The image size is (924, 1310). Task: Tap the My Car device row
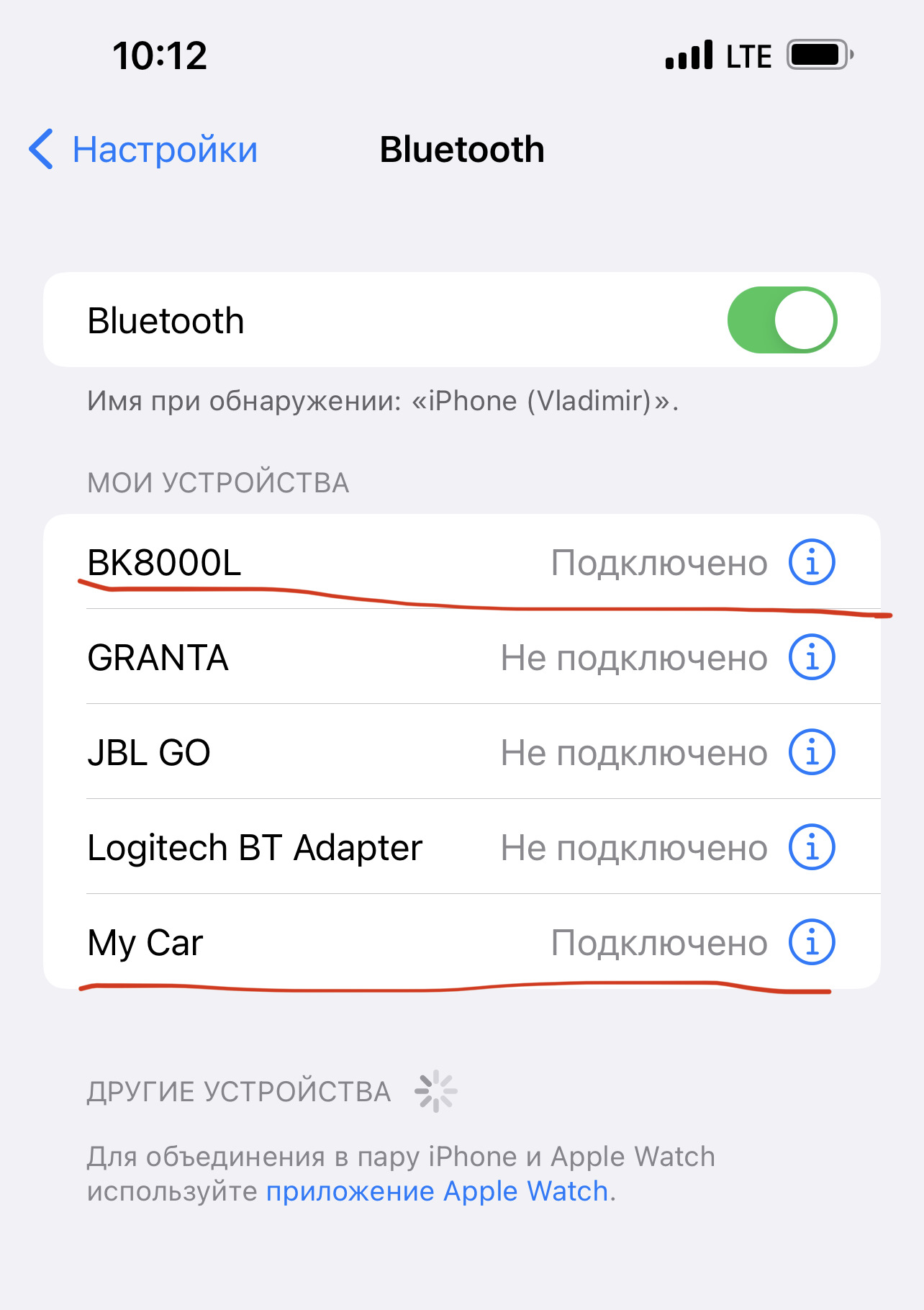coord(360,942)
